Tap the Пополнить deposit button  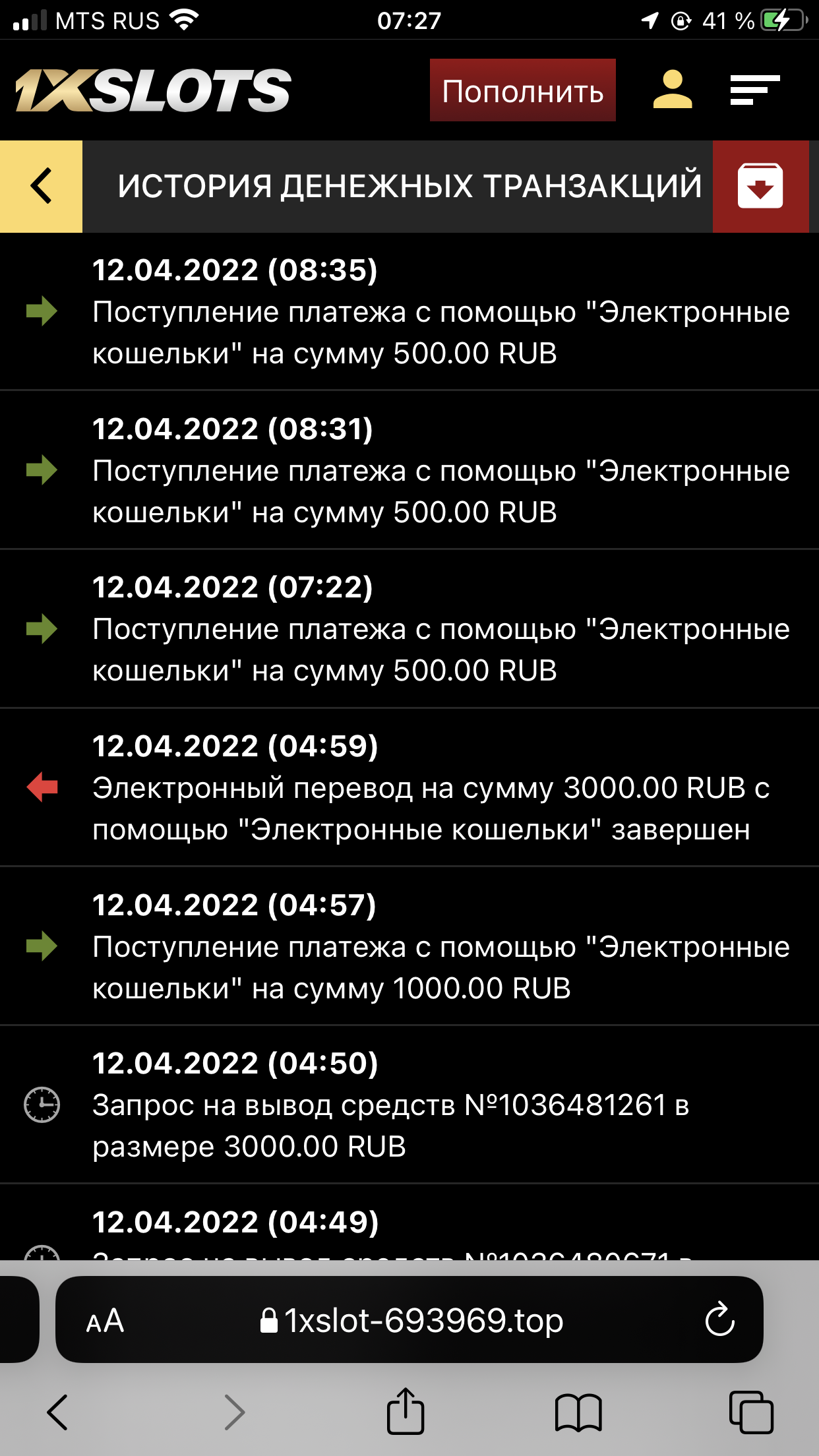pyautogui.click(x=522, y=90)
